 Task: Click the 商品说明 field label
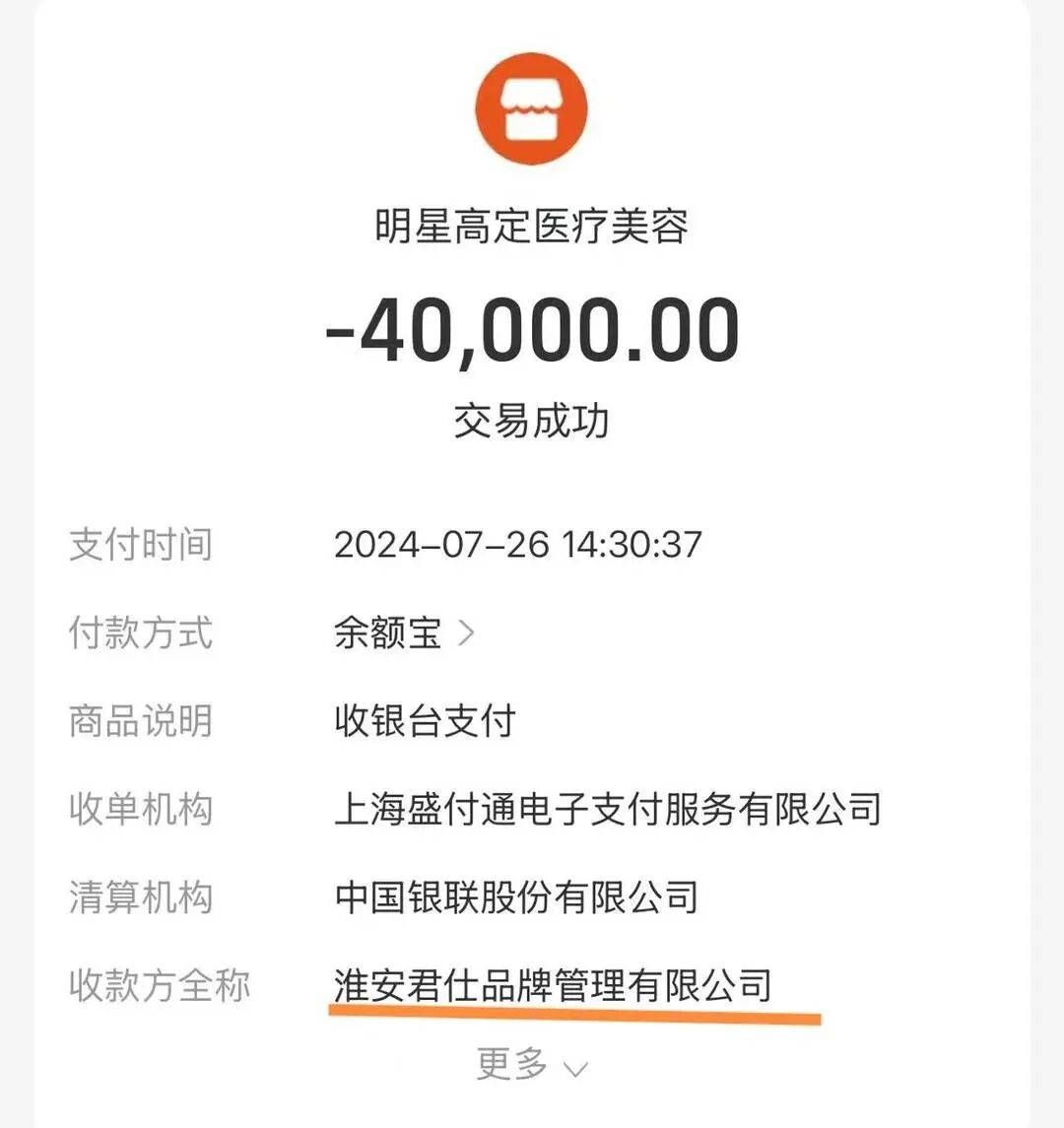[x=140, y=721]
